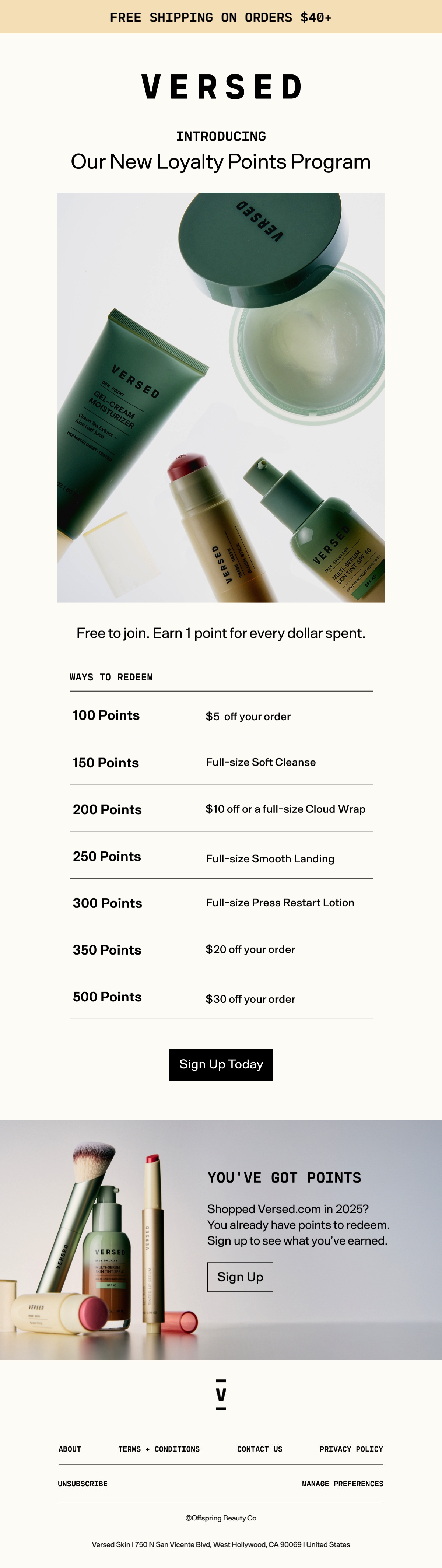Open Manage Preferences
The height and width of the screenshot is (1568, 442).
coord(343,1483)
